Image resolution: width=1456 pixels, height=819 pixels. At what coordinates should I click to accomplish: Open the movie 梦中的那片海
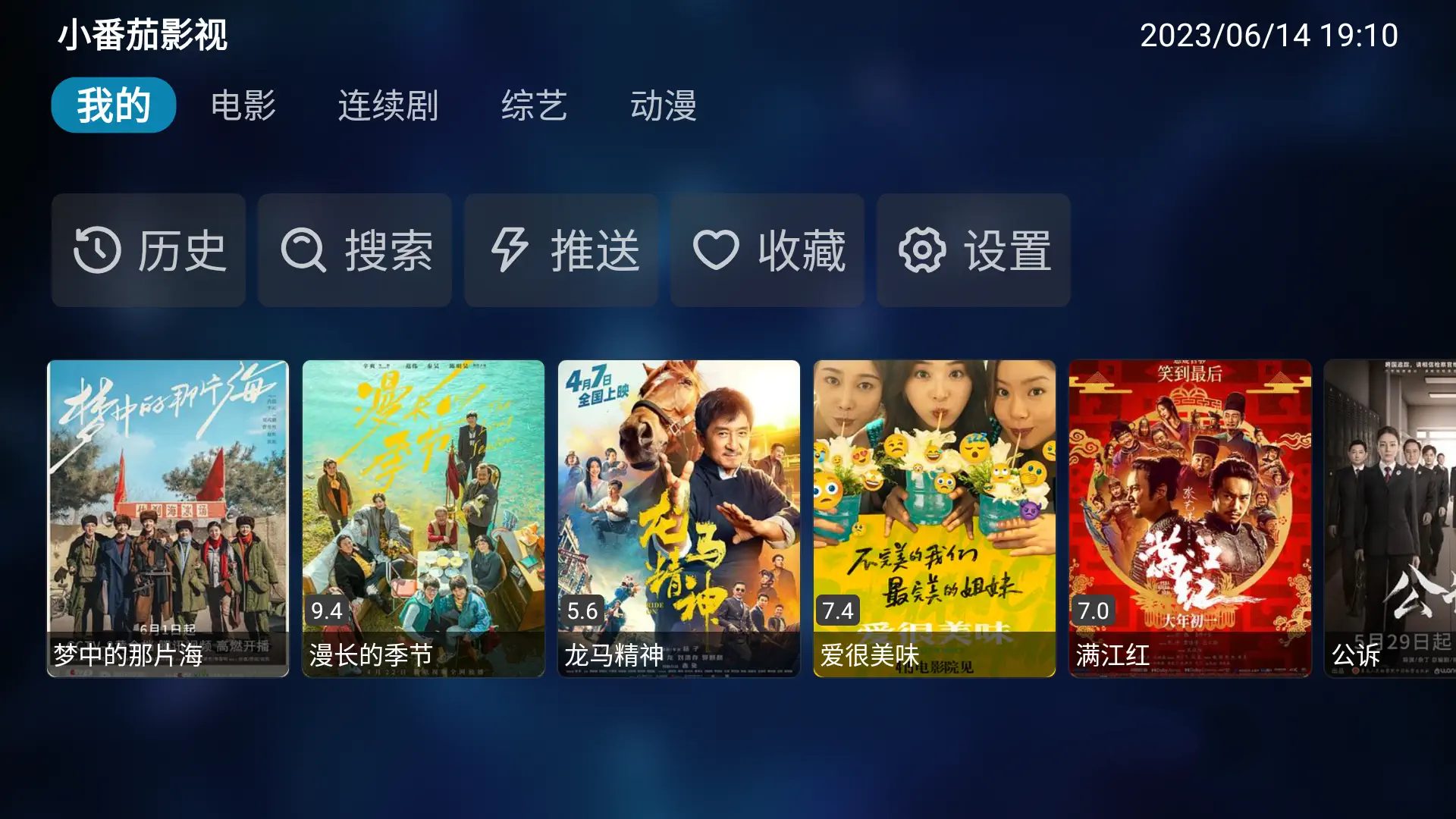(x=168, y=518)
